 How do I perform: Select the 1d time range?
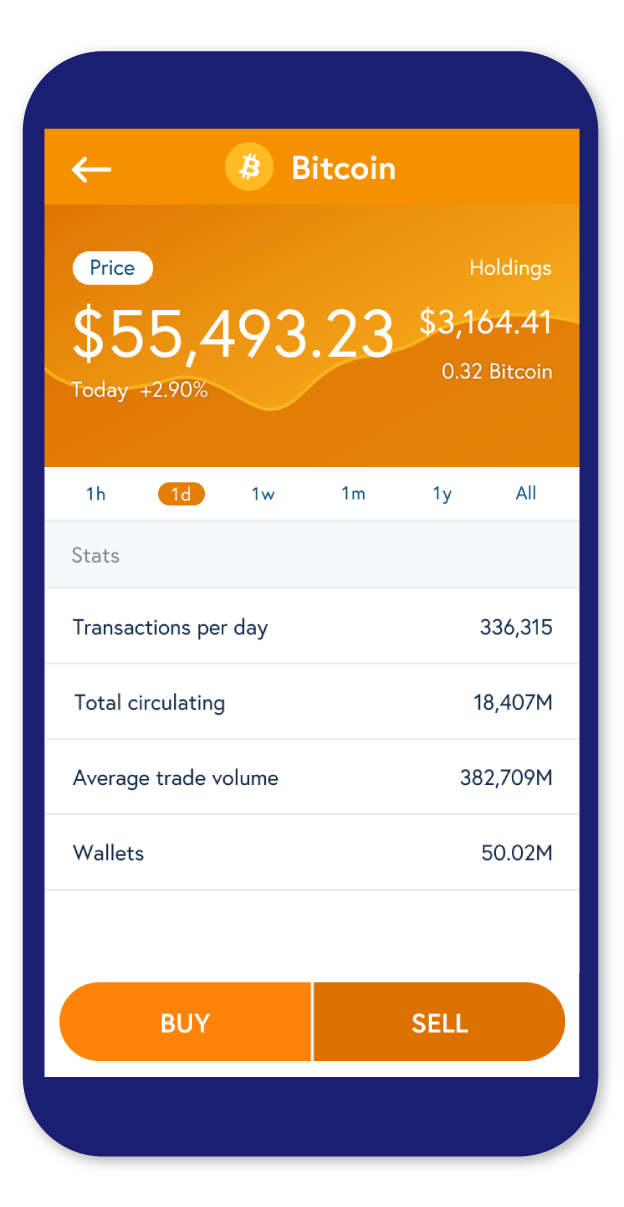(x=181, y=494)
